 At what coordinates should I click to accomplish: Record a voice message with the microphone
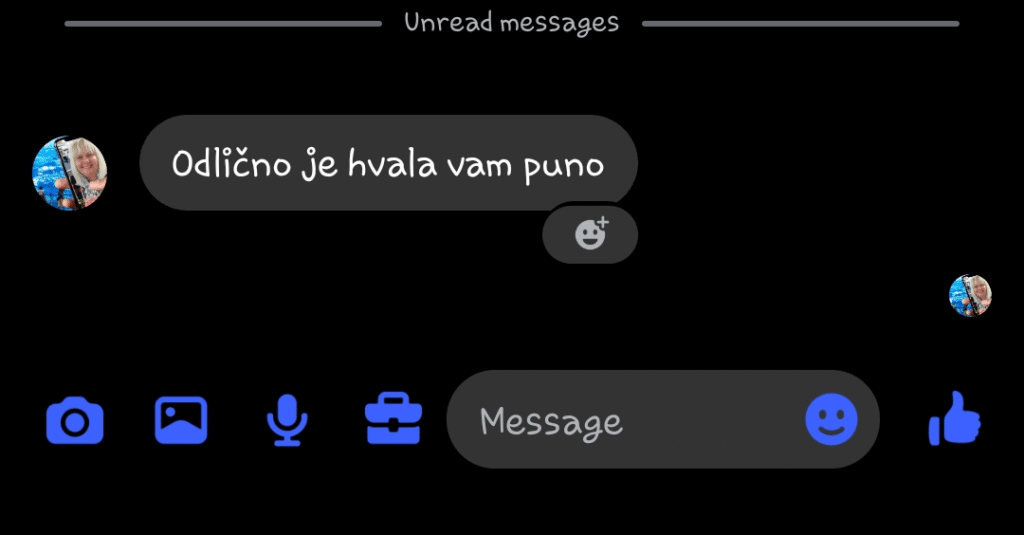(x=287, y=420)
